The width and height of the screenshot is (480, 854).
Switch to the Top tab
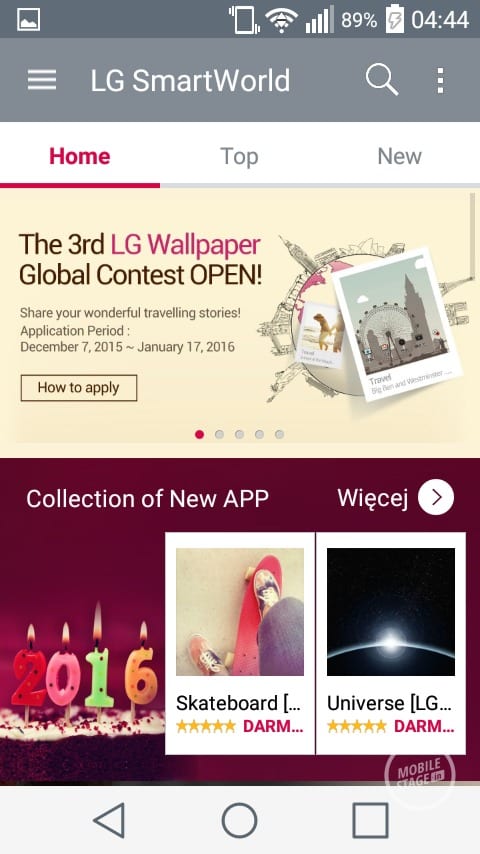coord(239,156)
